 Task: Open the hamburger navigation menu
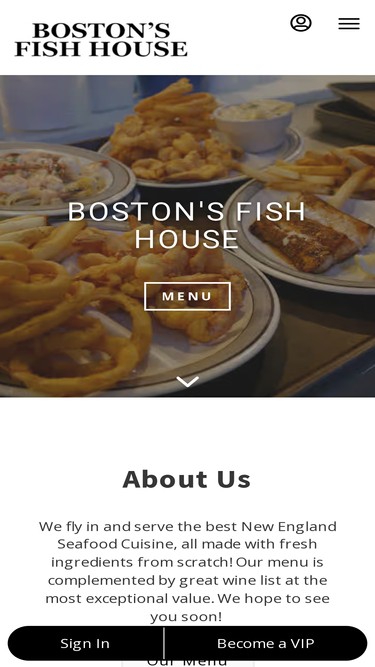349,24
